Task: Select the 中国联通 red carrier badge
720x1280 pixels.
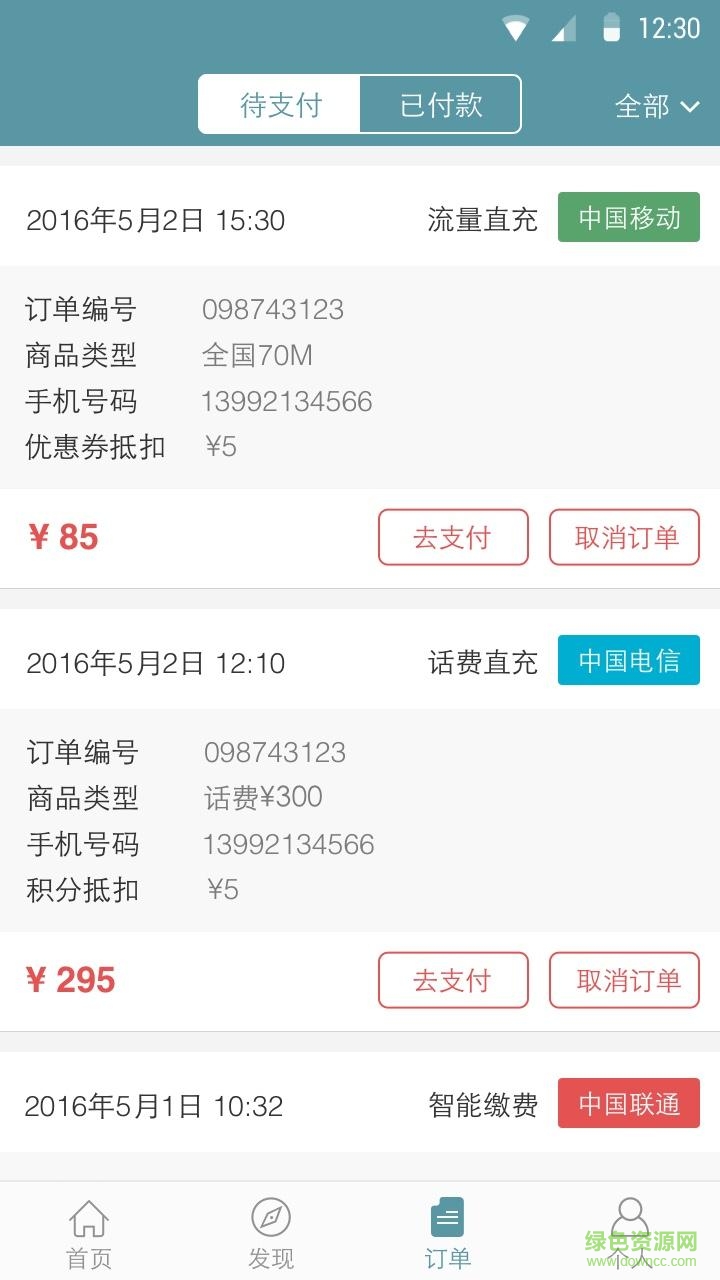Action: [628, 1104]
